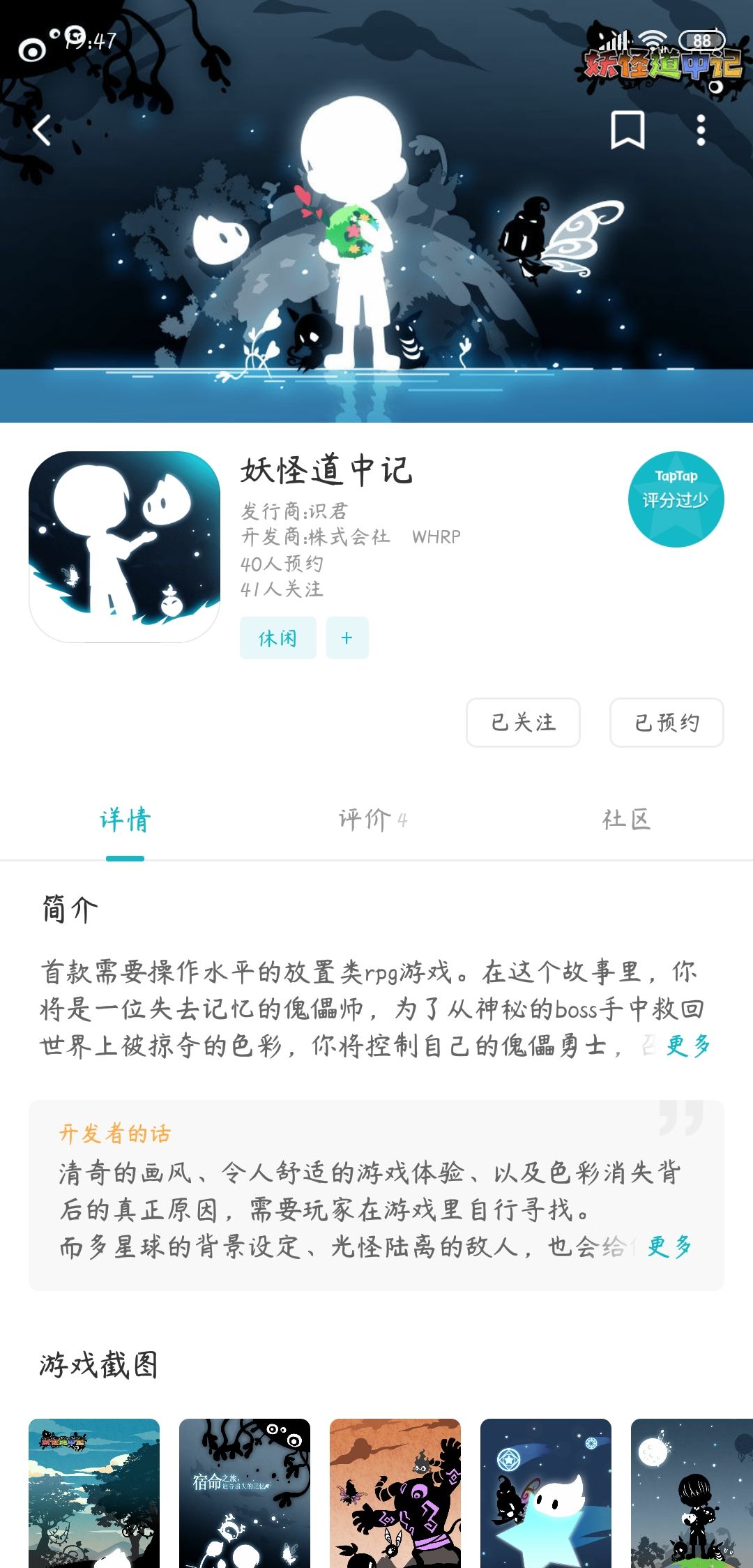This screenshot has height=1568, width=753.
Task: Select the 休闲 category tag
Action: pos(277,637)
